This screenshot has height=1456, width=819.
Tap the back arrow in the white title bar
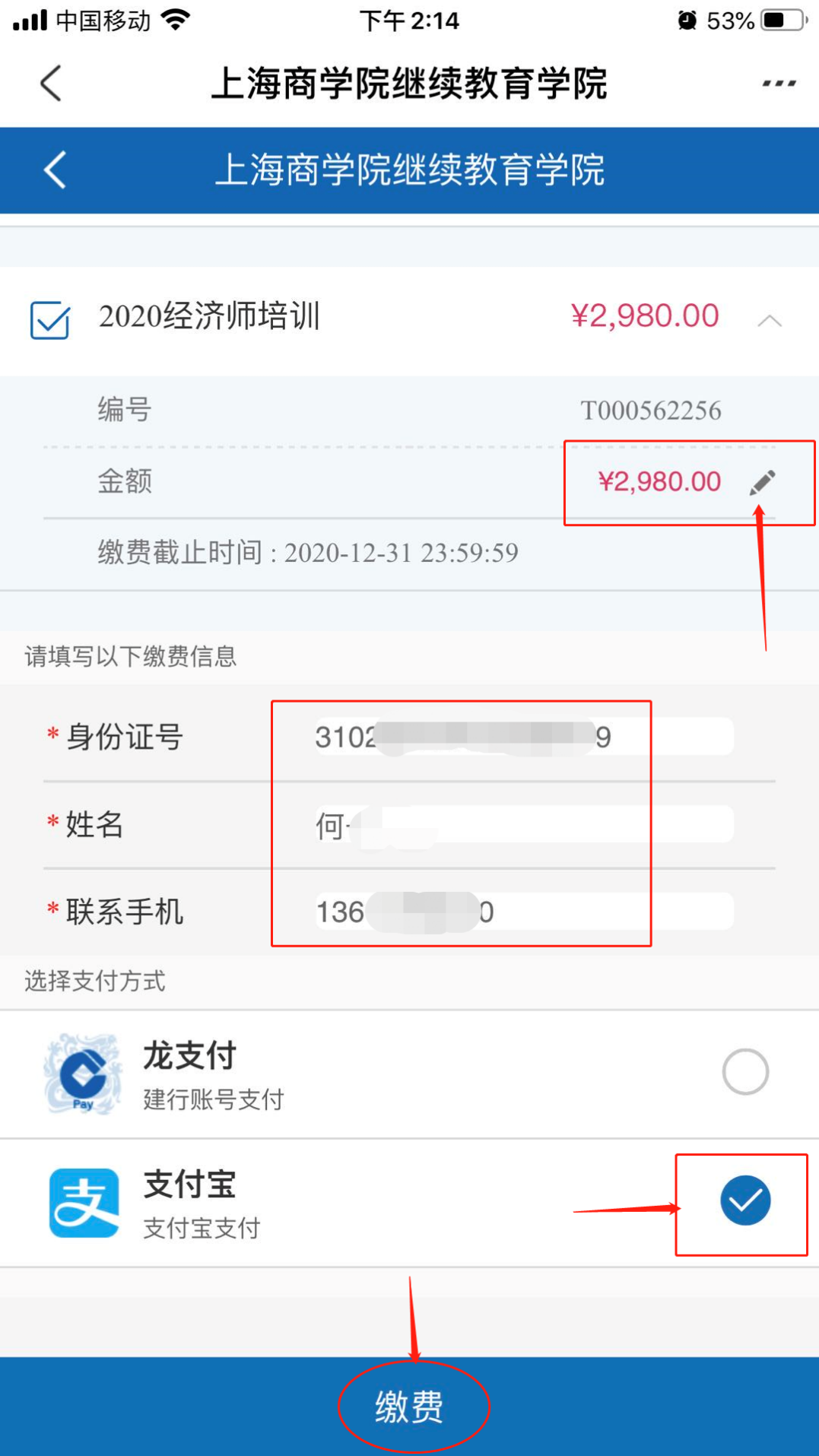click(51, 83)
